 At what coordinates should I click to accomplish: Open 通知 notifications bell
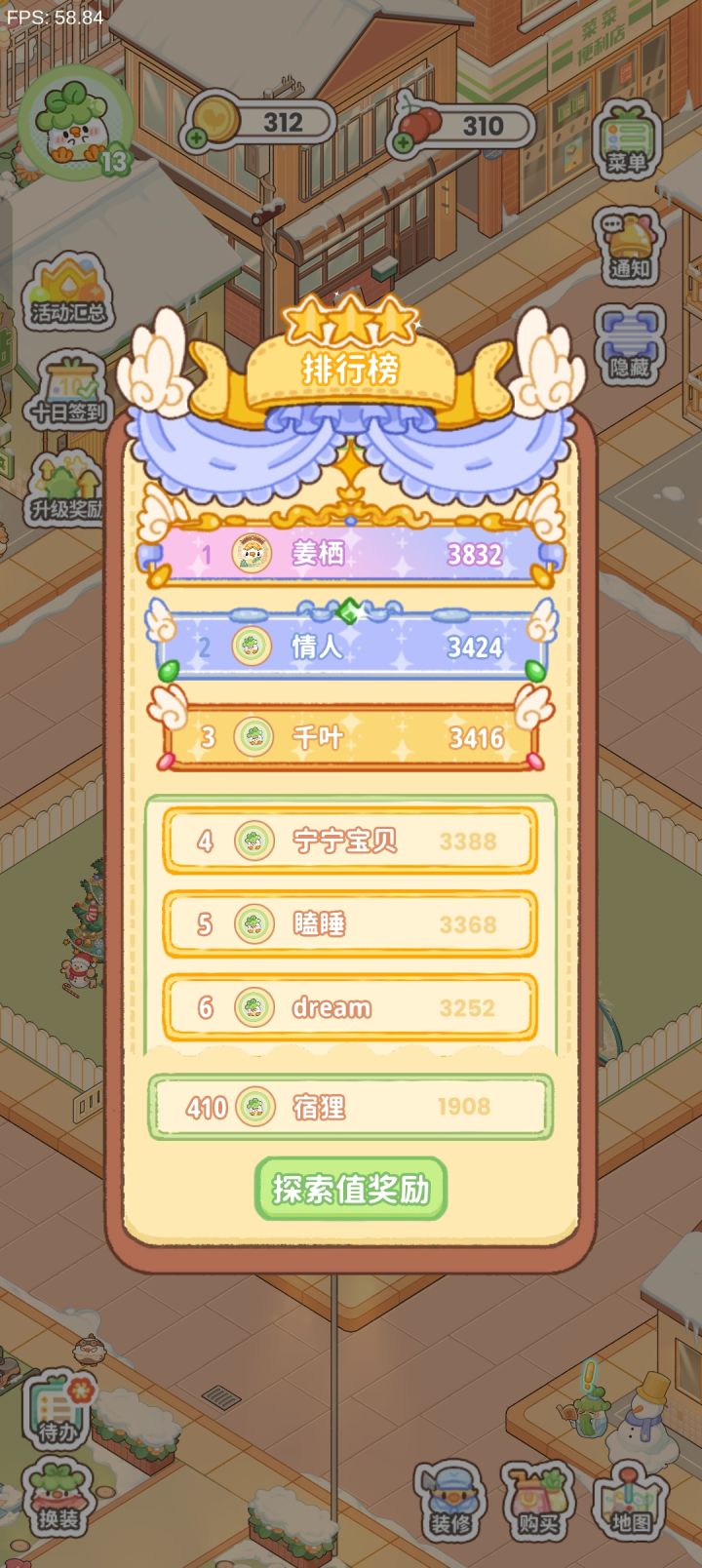(x=629, y=247)
